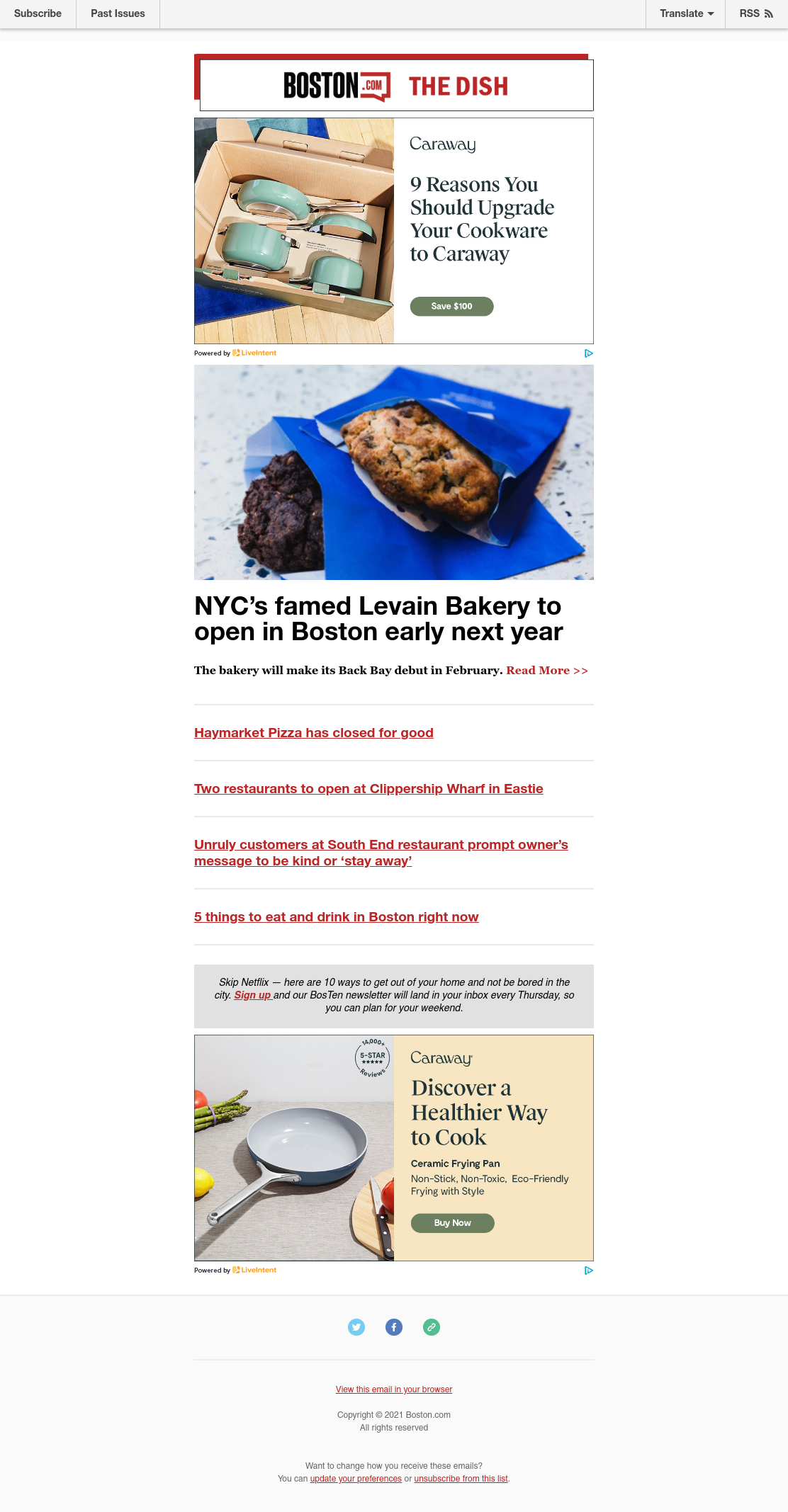Open the Haymarket Pizza has closed story

[314, 733]
